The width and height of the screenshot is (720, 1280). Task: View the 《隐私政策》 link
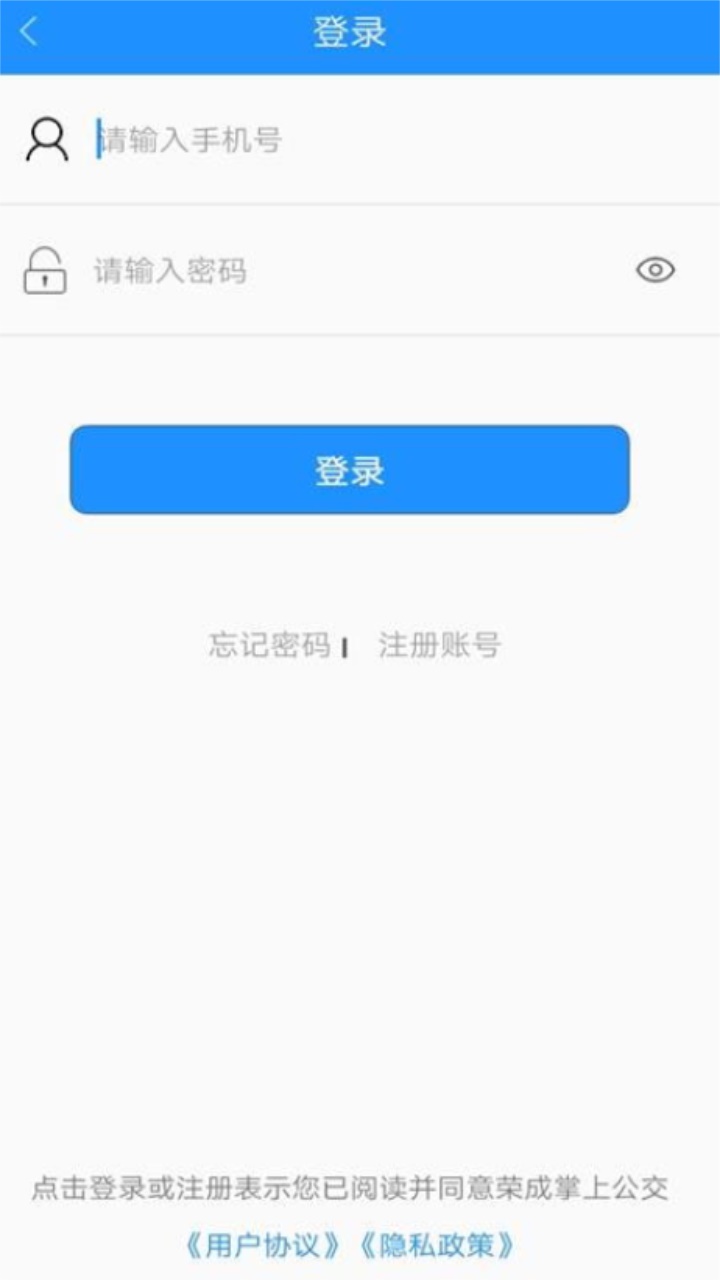[439, 1246]
